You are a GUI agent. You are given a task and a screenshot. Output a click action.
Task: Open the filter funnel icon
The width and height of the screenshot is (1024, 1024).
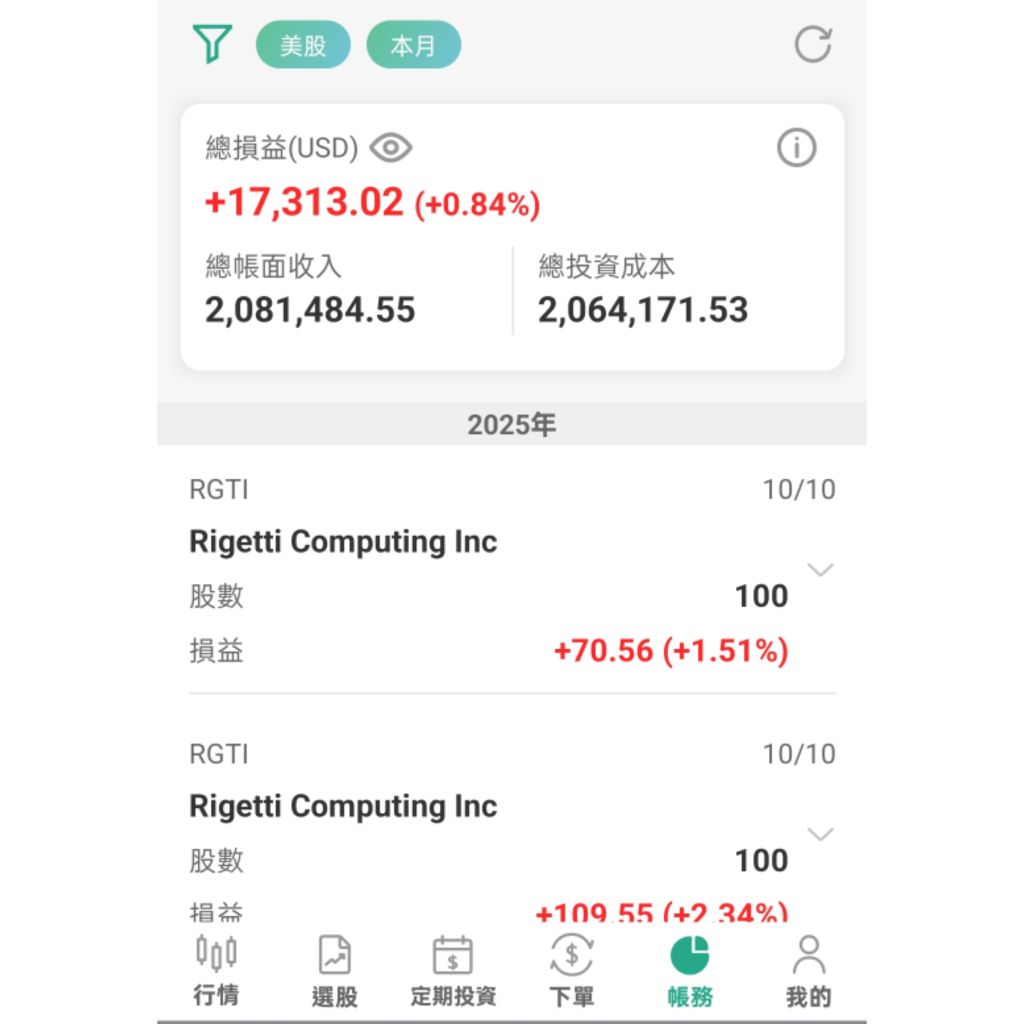pos(212,45)
